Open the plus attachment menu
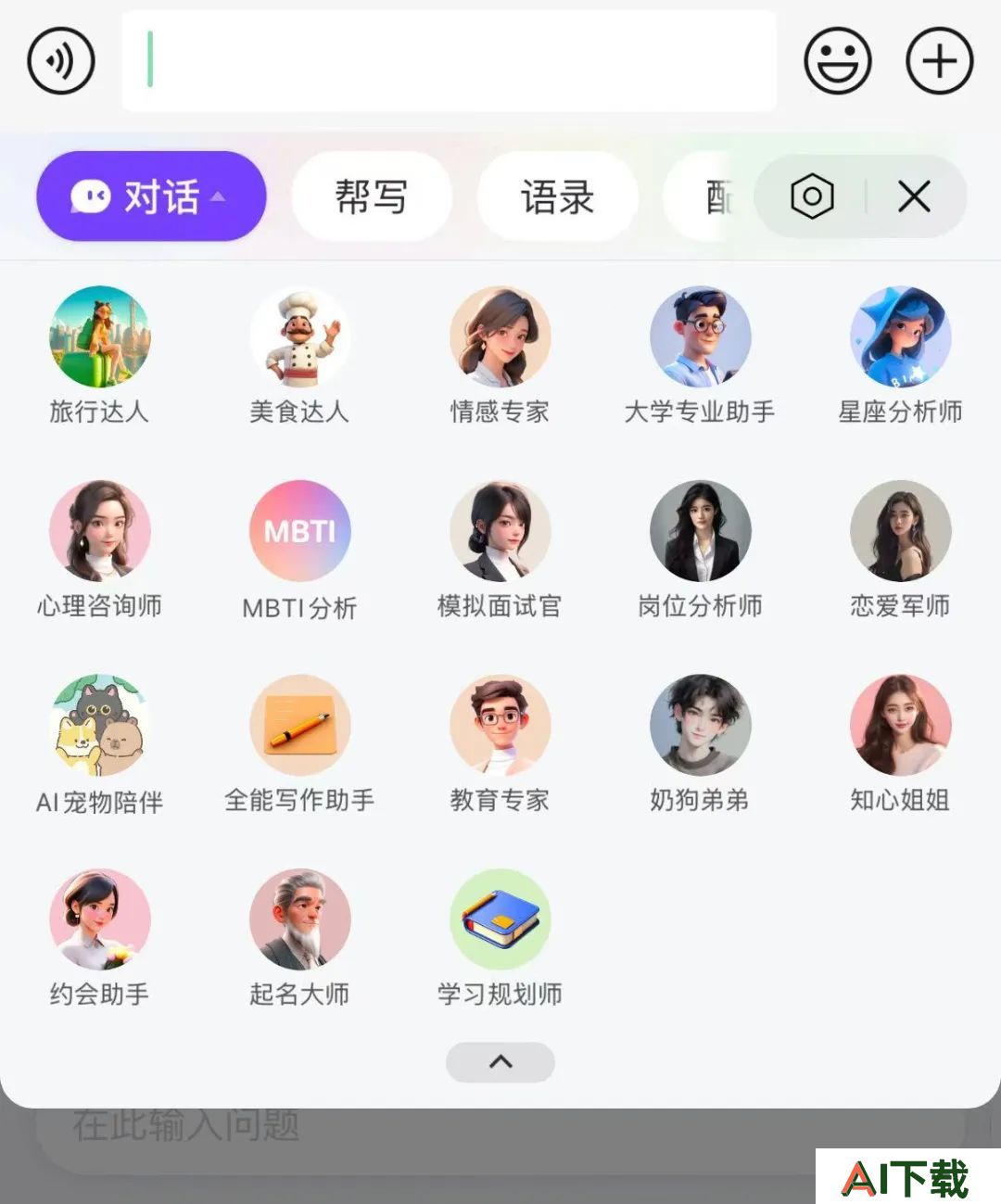The height and width of the screenshot is (1204, 1001). (x=939, y=61)
